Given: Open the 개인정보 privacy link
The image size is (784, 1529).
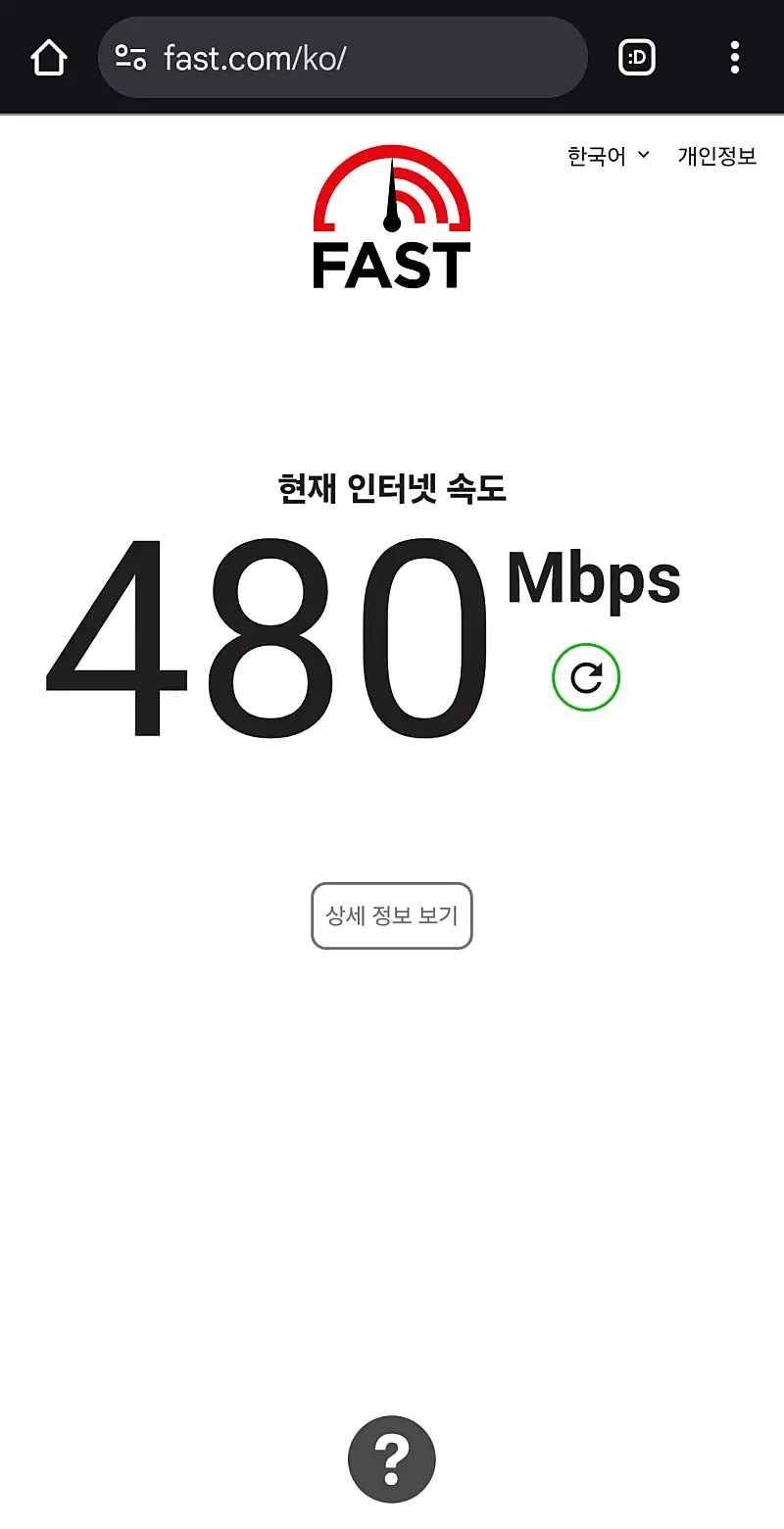Looking at the screenshot, I should tap(716, 156).
